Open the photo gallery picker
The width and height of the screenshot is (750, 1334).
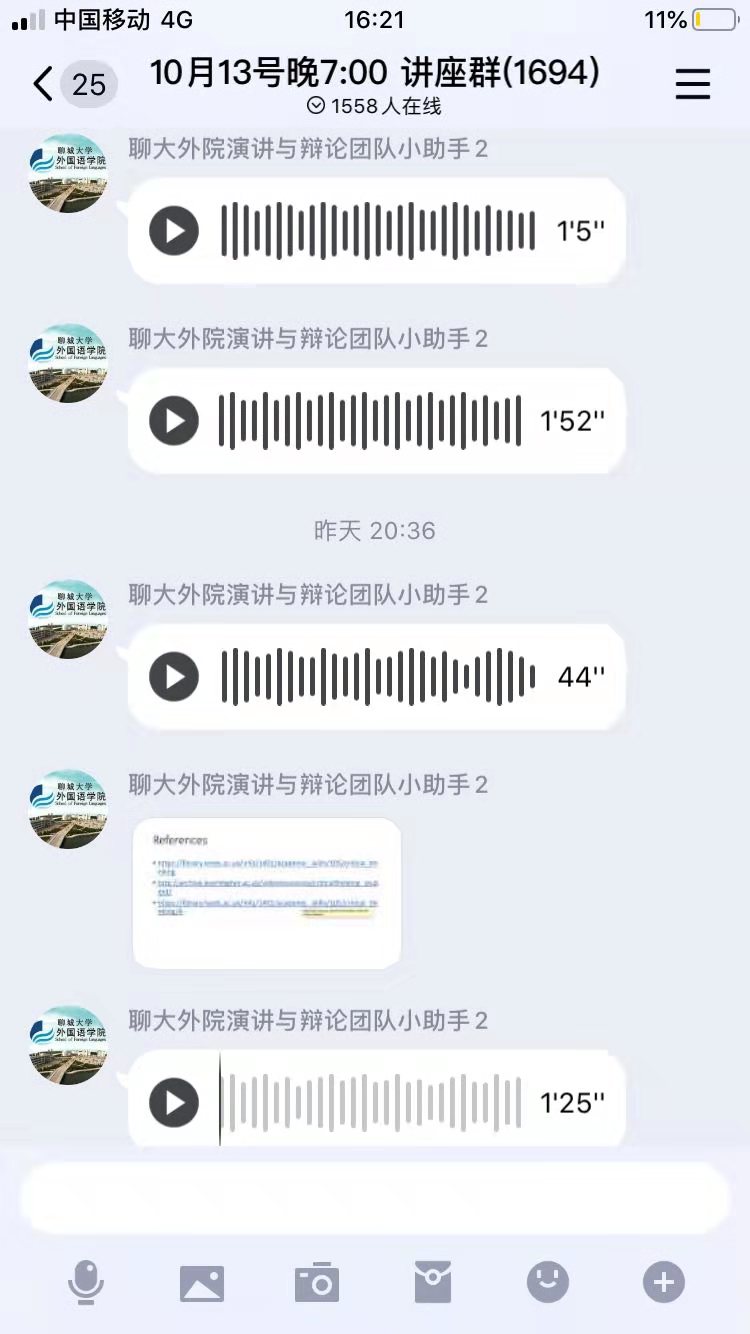pyautogui.click(x=202, y=1282)
